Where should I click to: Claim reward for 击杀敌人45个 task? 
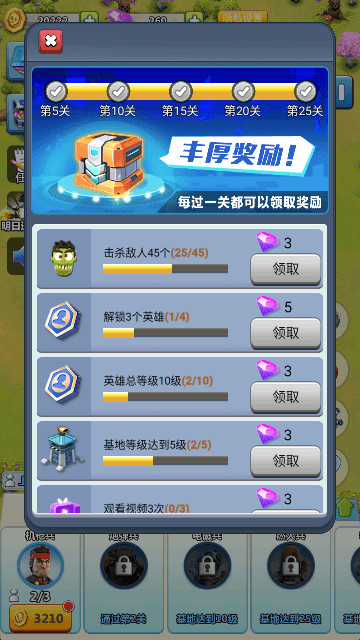tap(285, 269)
